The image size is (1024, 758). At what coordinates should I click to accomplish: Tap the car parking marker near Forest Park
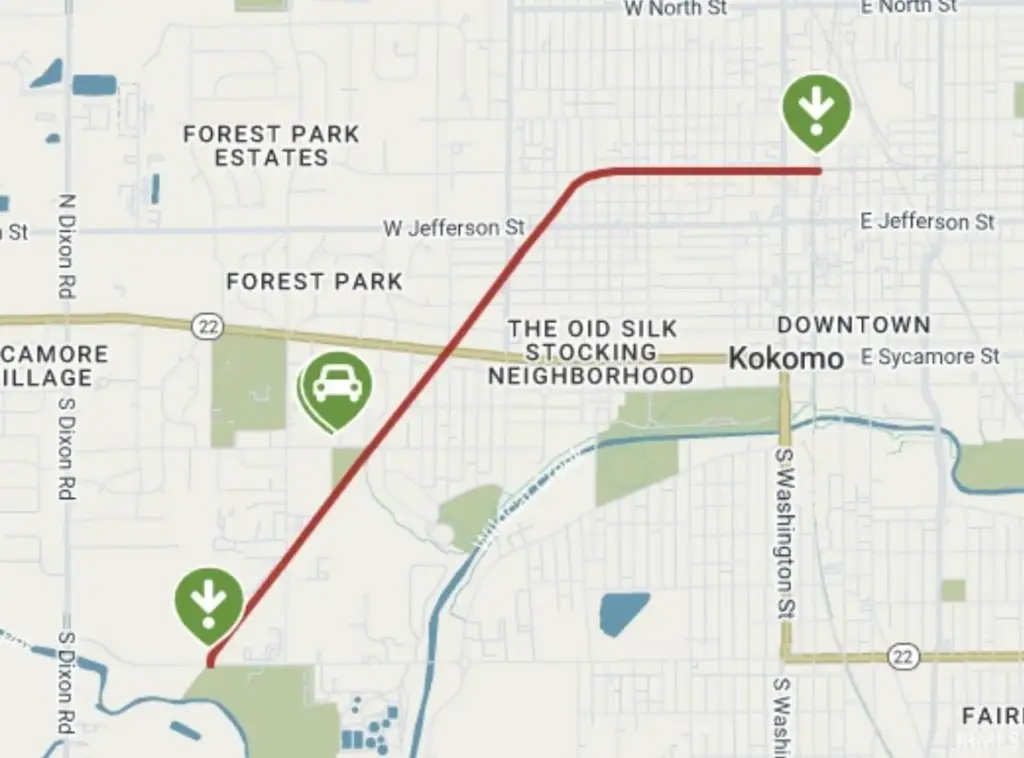pyautogui.click(x=336, y=386)
